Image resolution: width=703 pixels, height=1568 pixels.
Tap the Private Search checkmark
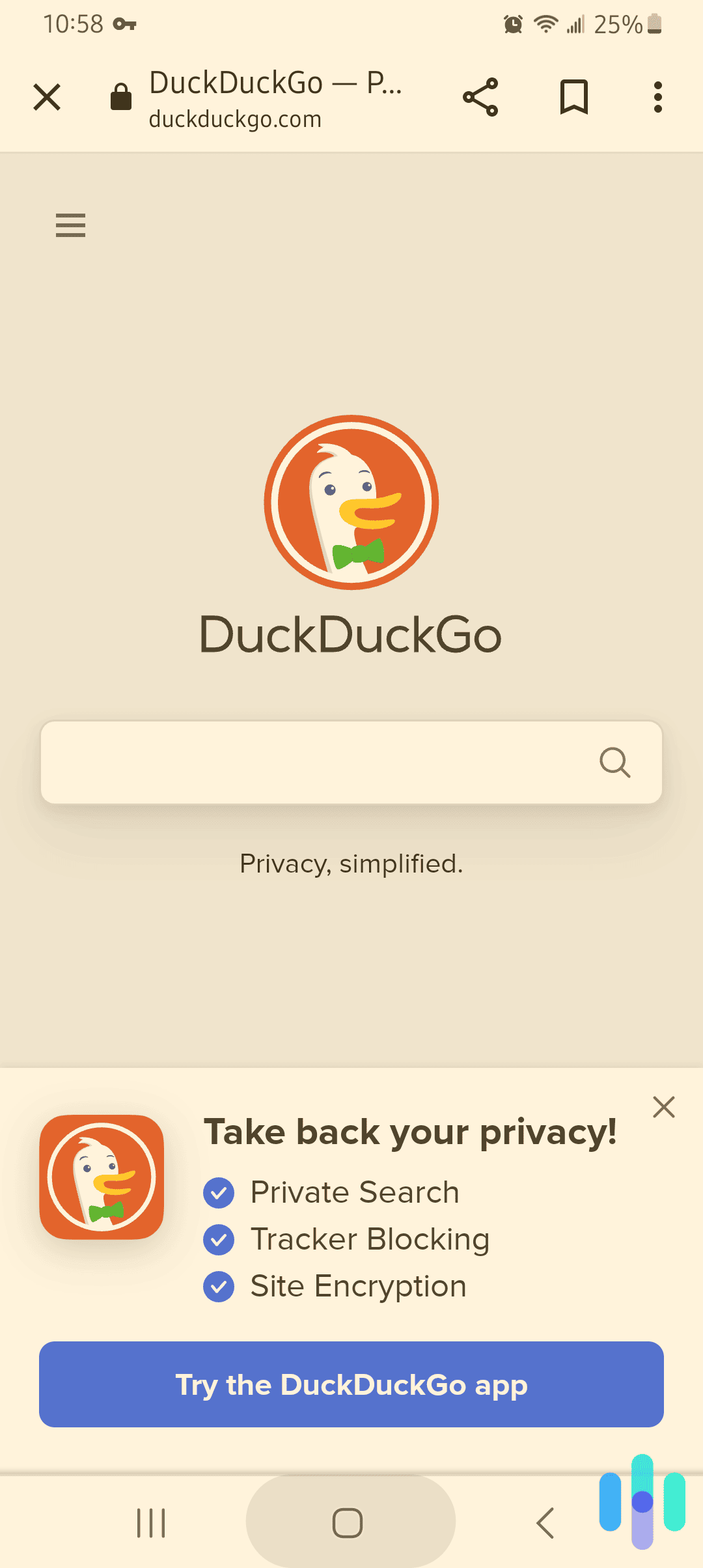pyautogui.click(x=219, y=1192)
